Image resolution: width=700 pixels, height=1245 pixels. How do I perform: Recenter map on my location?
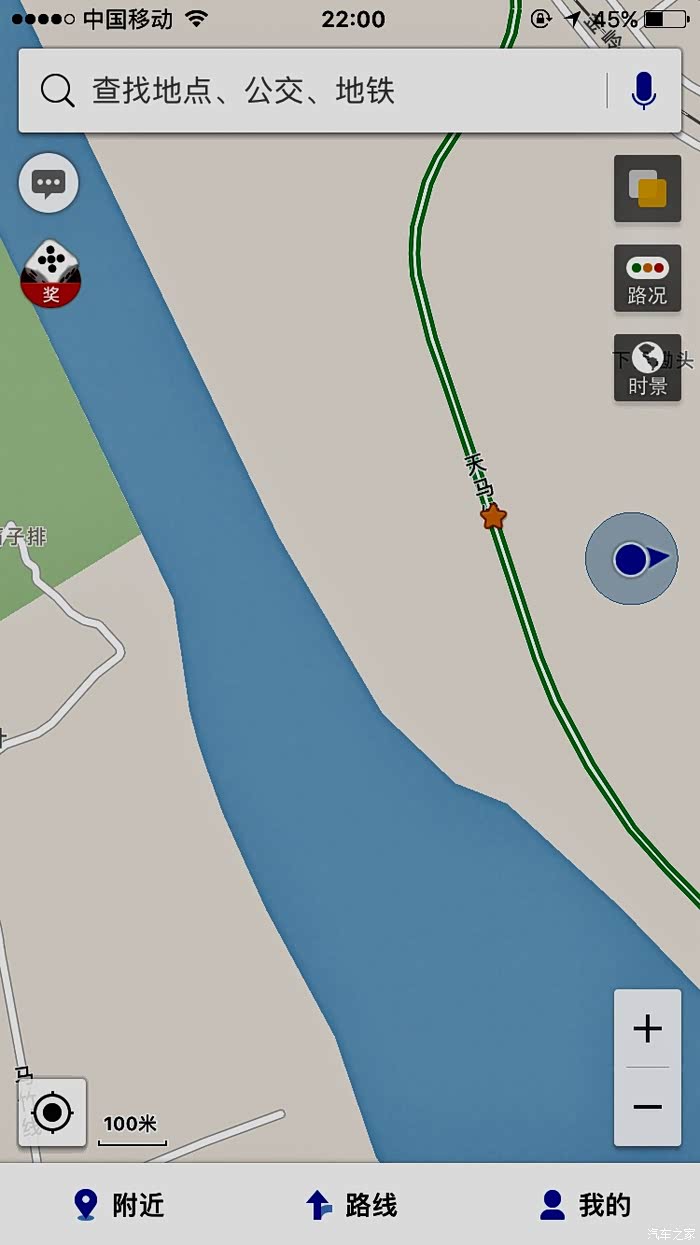coord(53,1112)
